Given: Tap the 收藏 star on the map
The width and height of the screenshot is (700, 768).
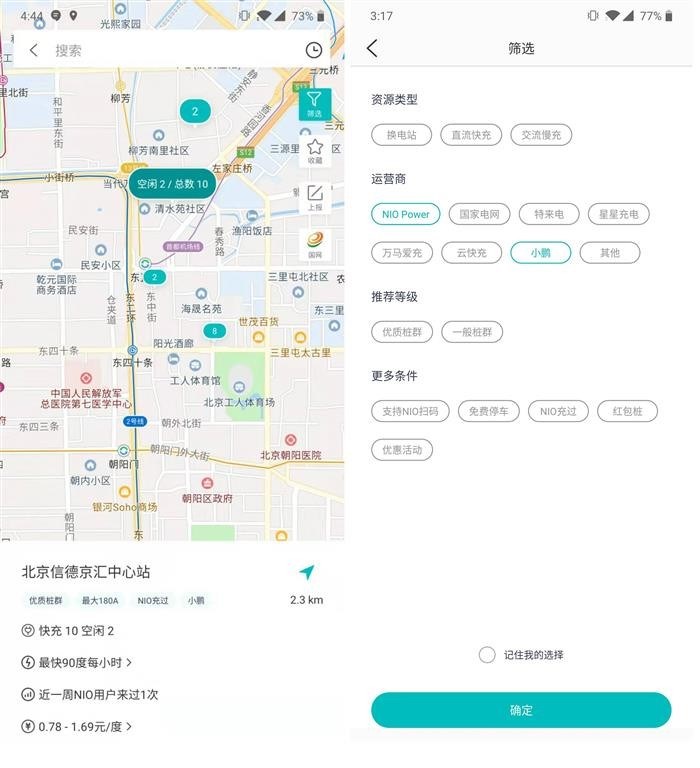Looking at the screenshot, I should coord(314,151).
